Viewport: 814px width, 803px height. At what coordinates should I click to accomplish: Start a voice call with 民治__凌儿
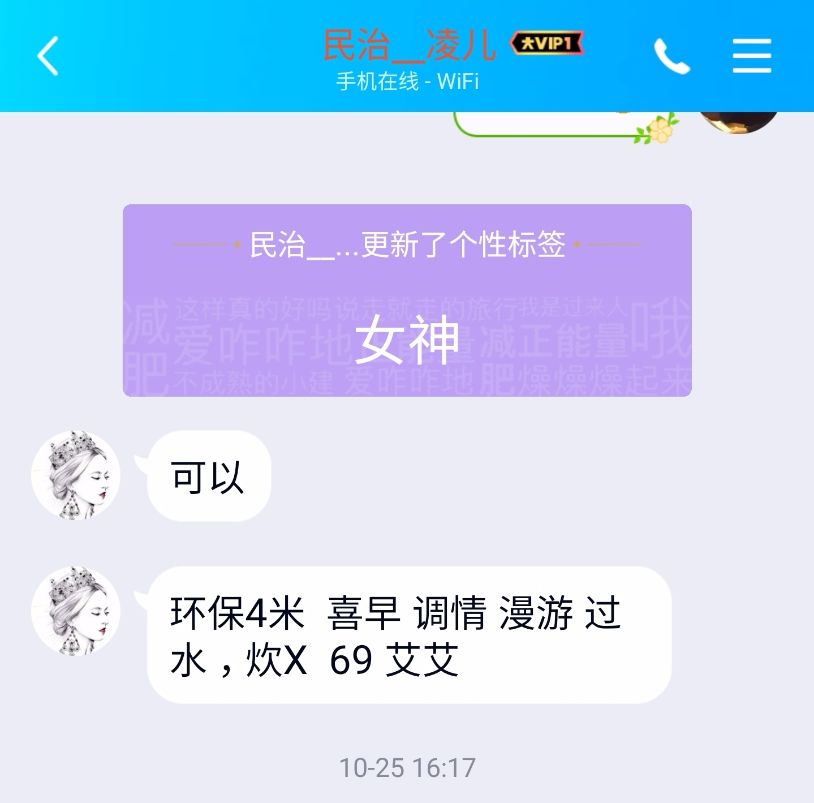pos(672,56)
